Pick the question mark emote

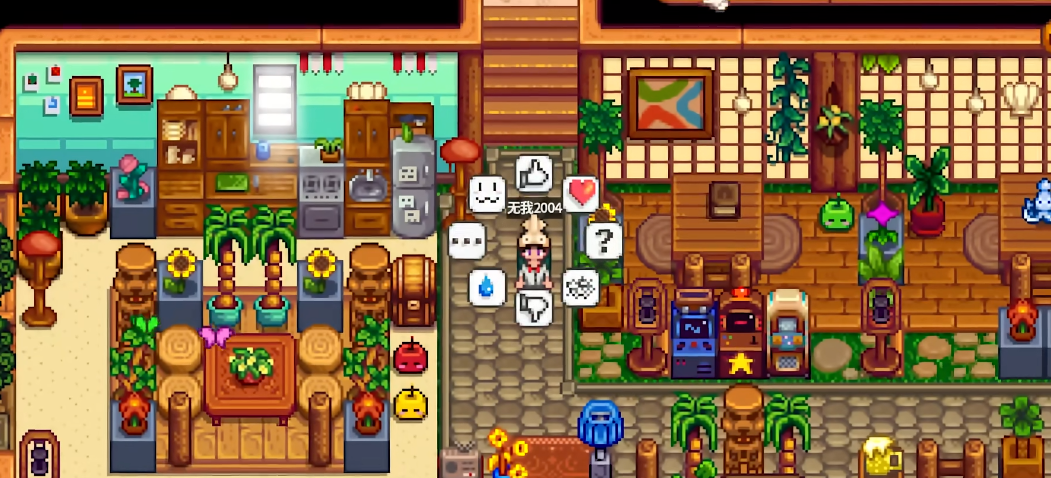602,240
